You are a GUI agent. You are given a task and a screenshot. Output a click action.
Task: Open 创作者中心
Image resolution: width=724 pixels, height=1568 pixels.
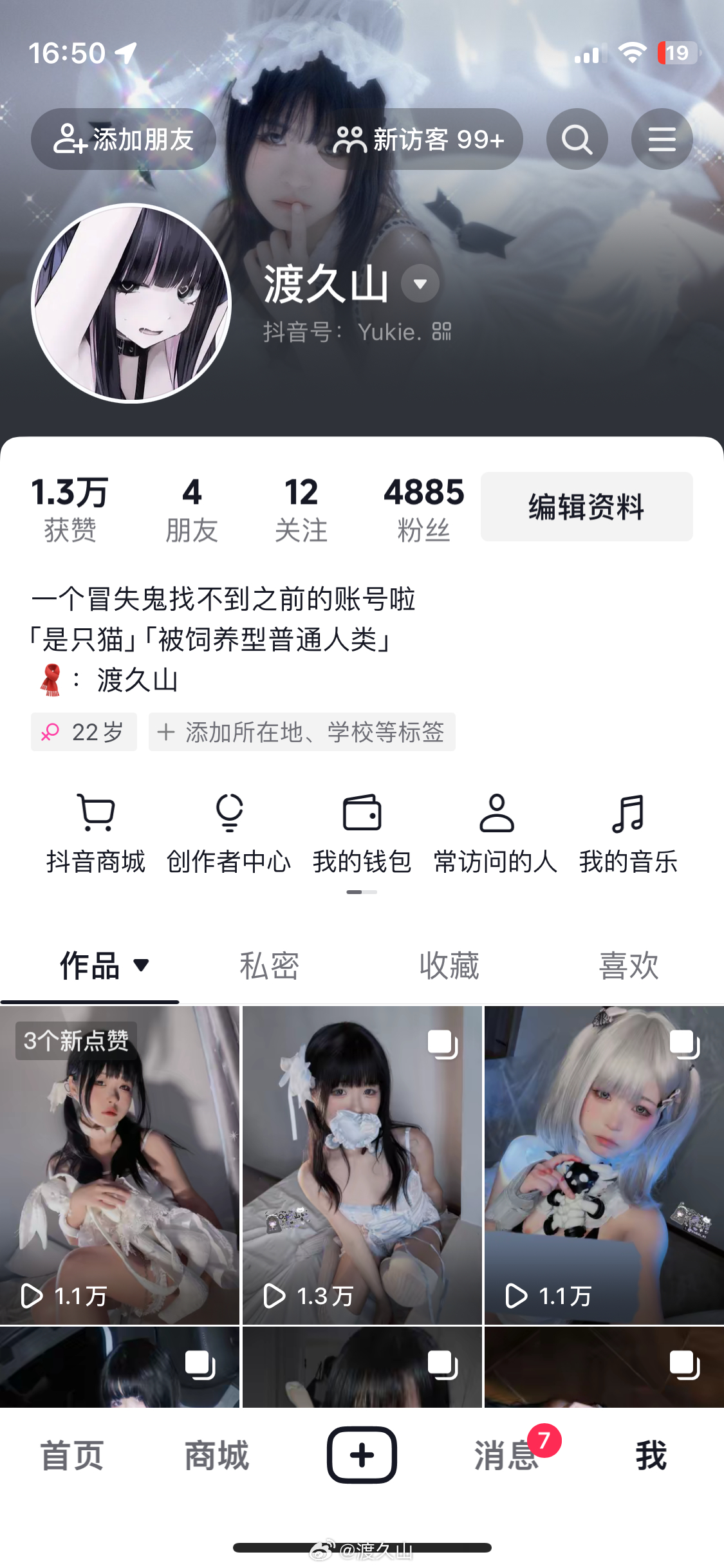[228, 834]
